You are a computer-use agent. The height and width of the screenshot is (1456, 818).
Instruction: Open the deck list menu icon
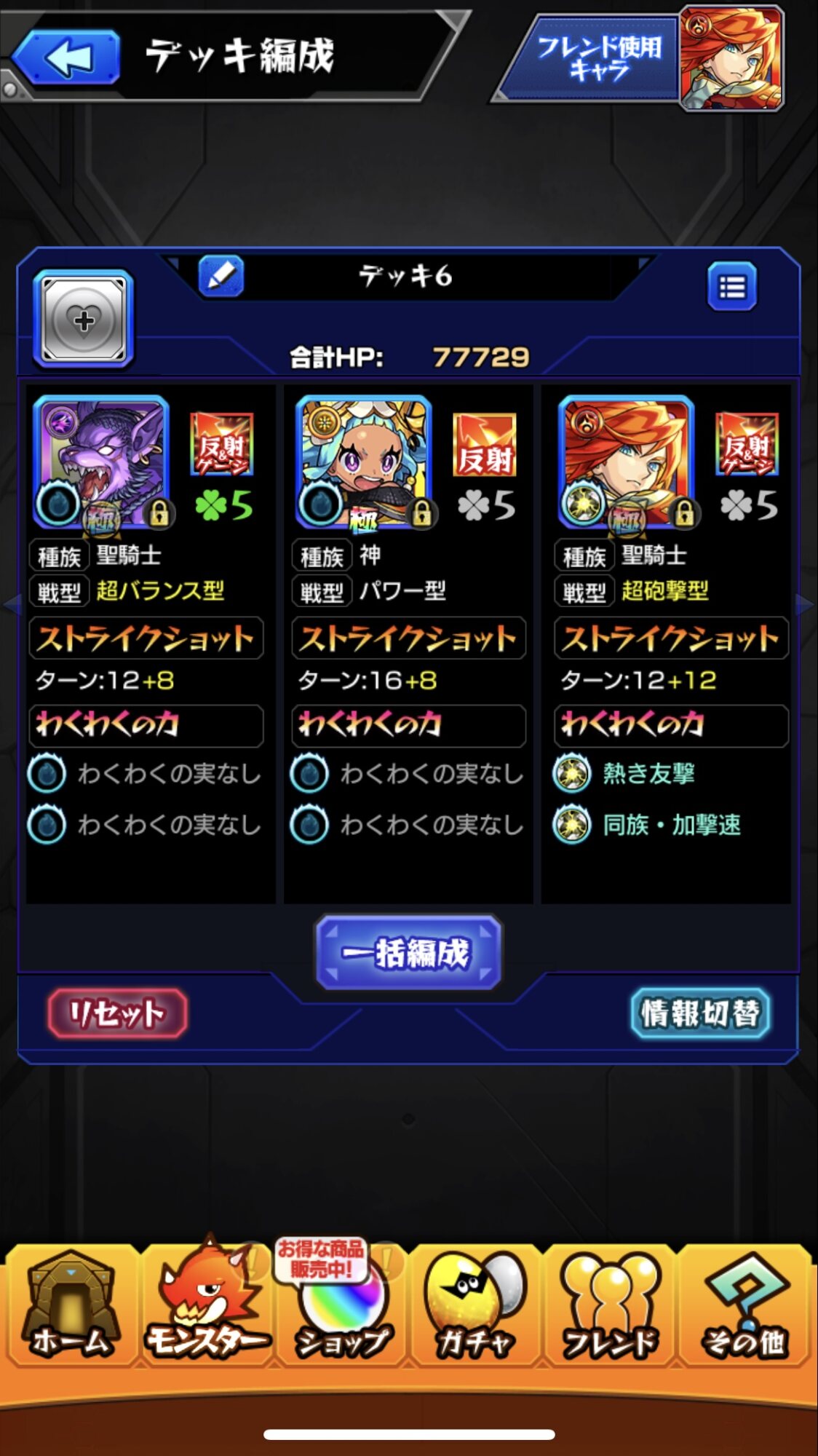pyautogui.click(x=732, y=287)
